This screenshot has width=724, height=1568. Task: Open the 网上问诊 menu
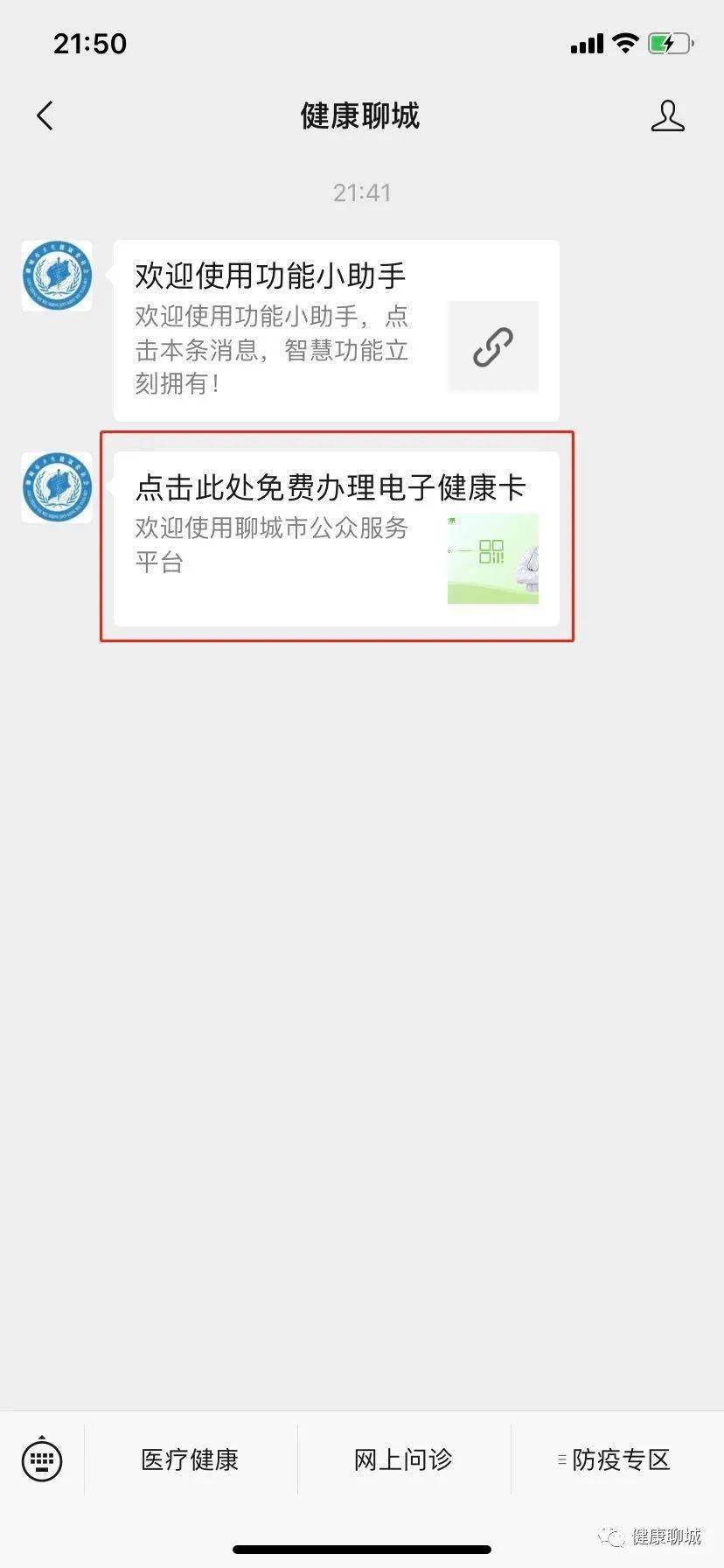coord(403,1459)
